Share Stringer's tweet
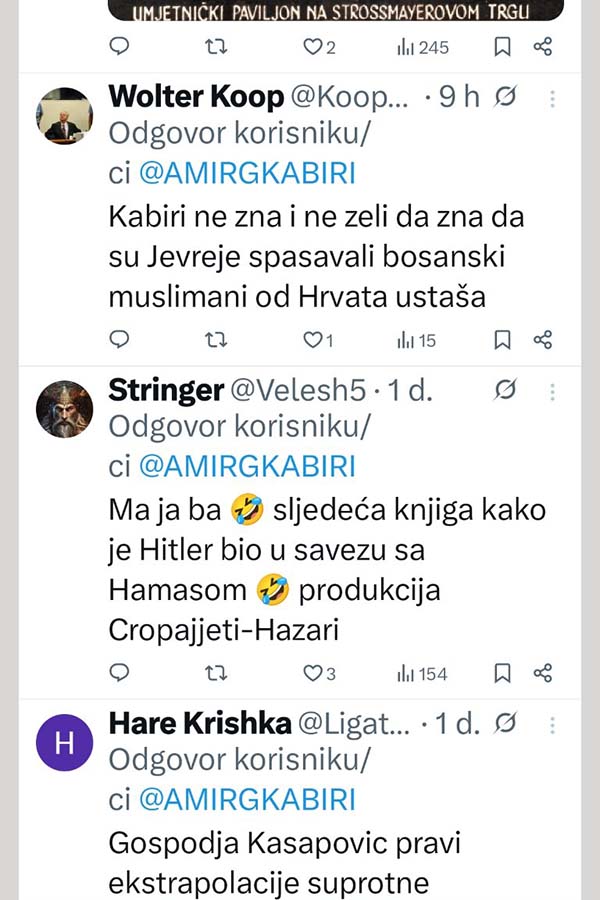Image resolution: width=600 pixels, height=900 pixels. pos(543,673)
